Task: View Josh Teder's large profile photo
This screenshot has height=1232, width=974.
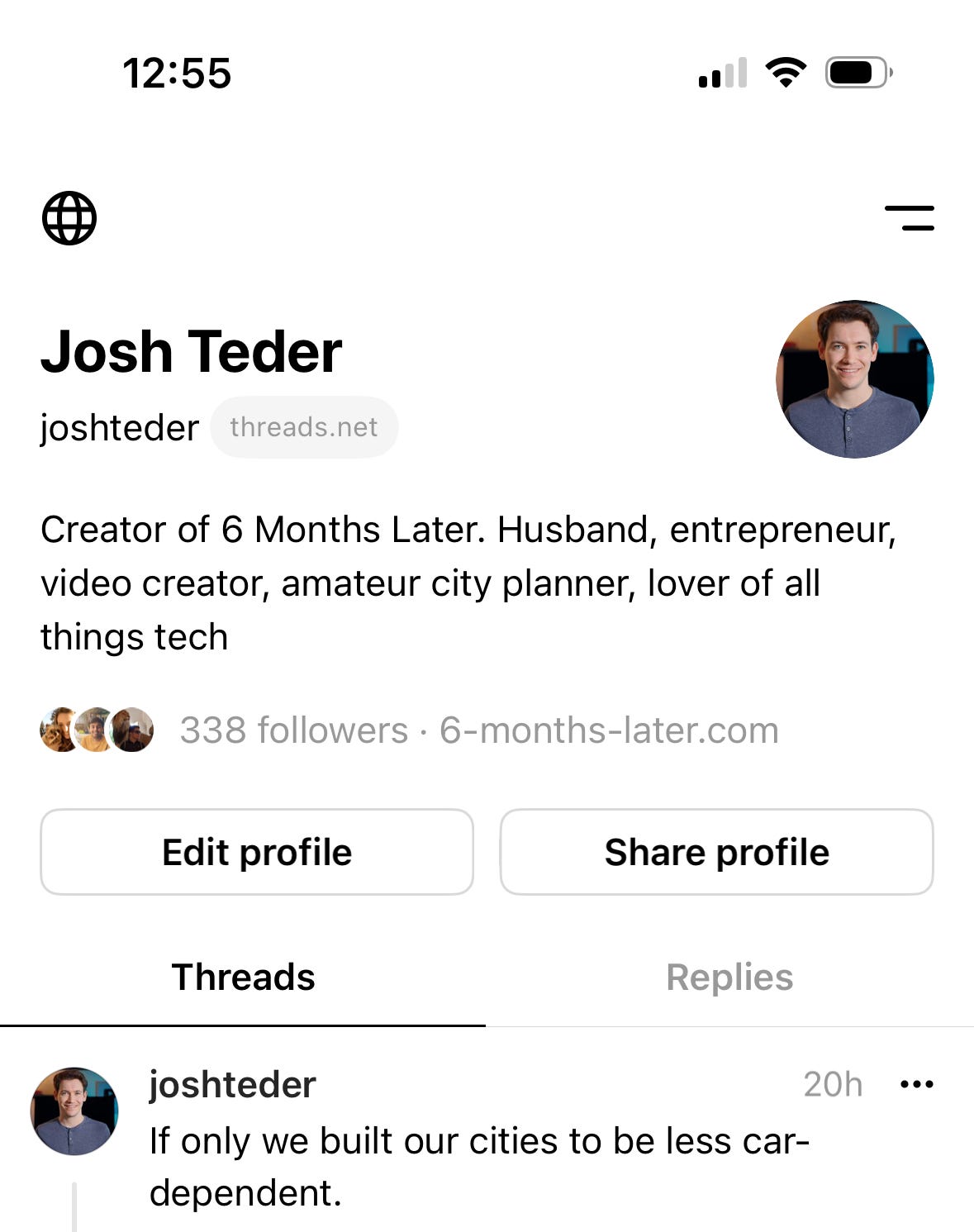Action: (855, 379)
